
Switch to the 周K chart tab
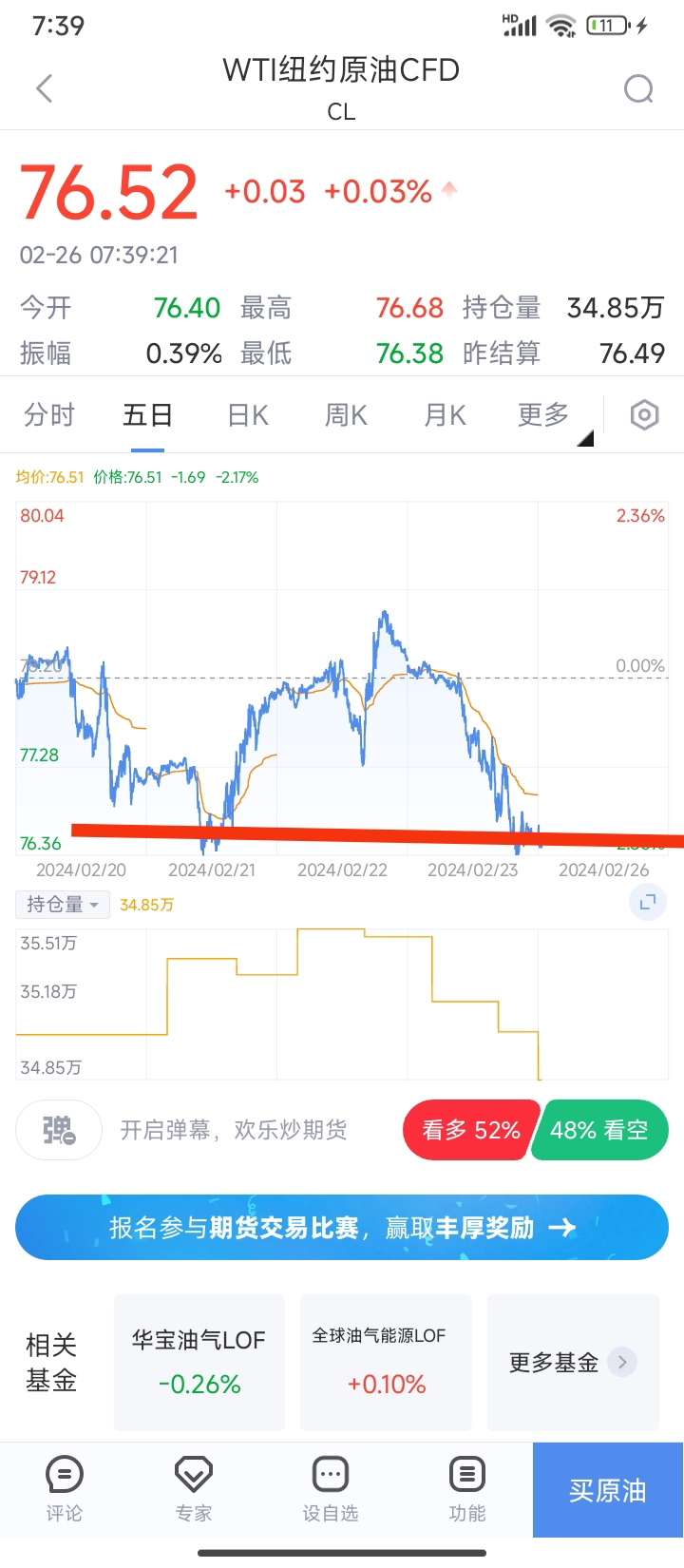[346, 415]
